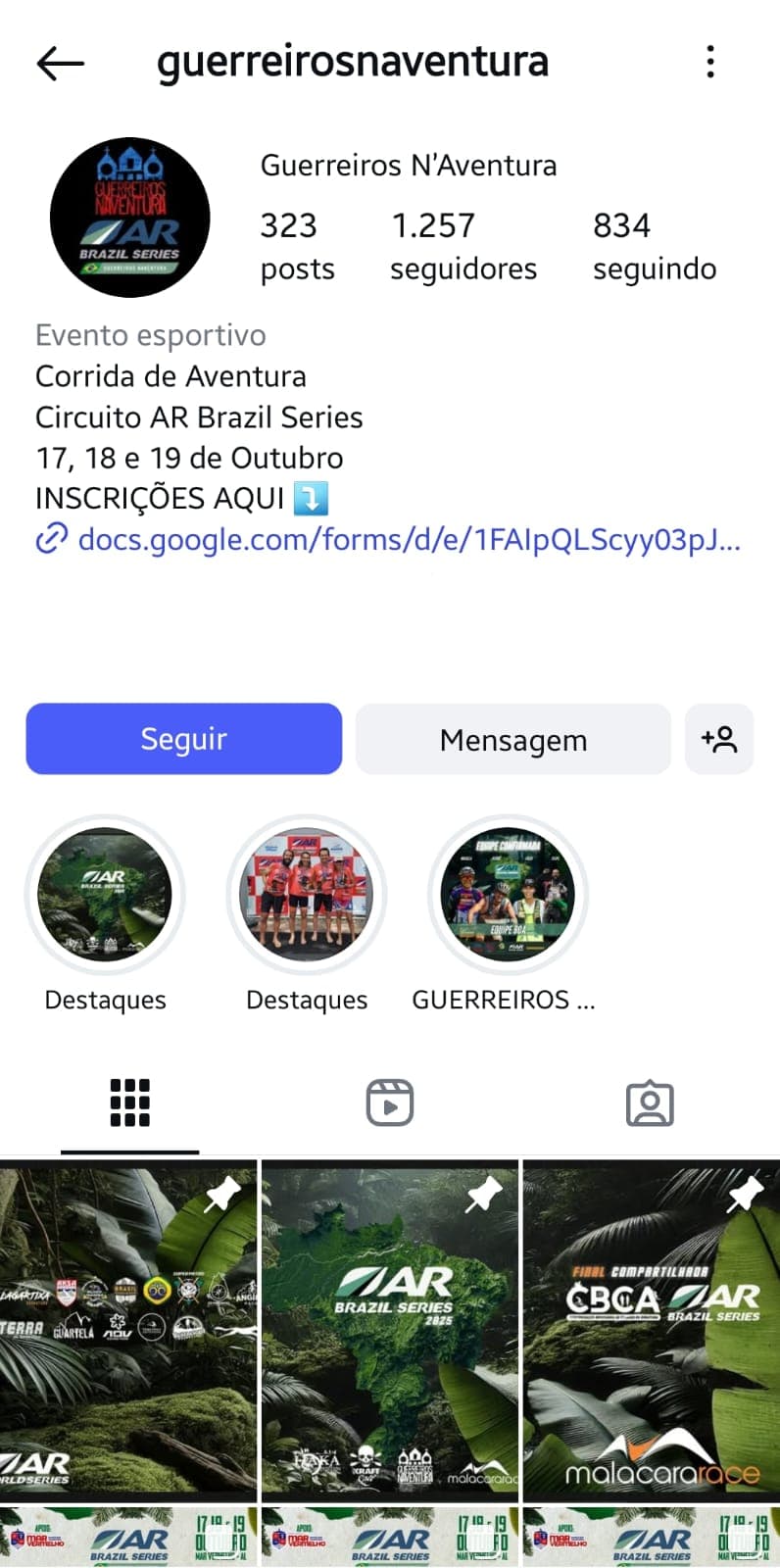Open the docs.google.com registration link
This screenshot has width=780, height=1568.
(x=408, y=539)
